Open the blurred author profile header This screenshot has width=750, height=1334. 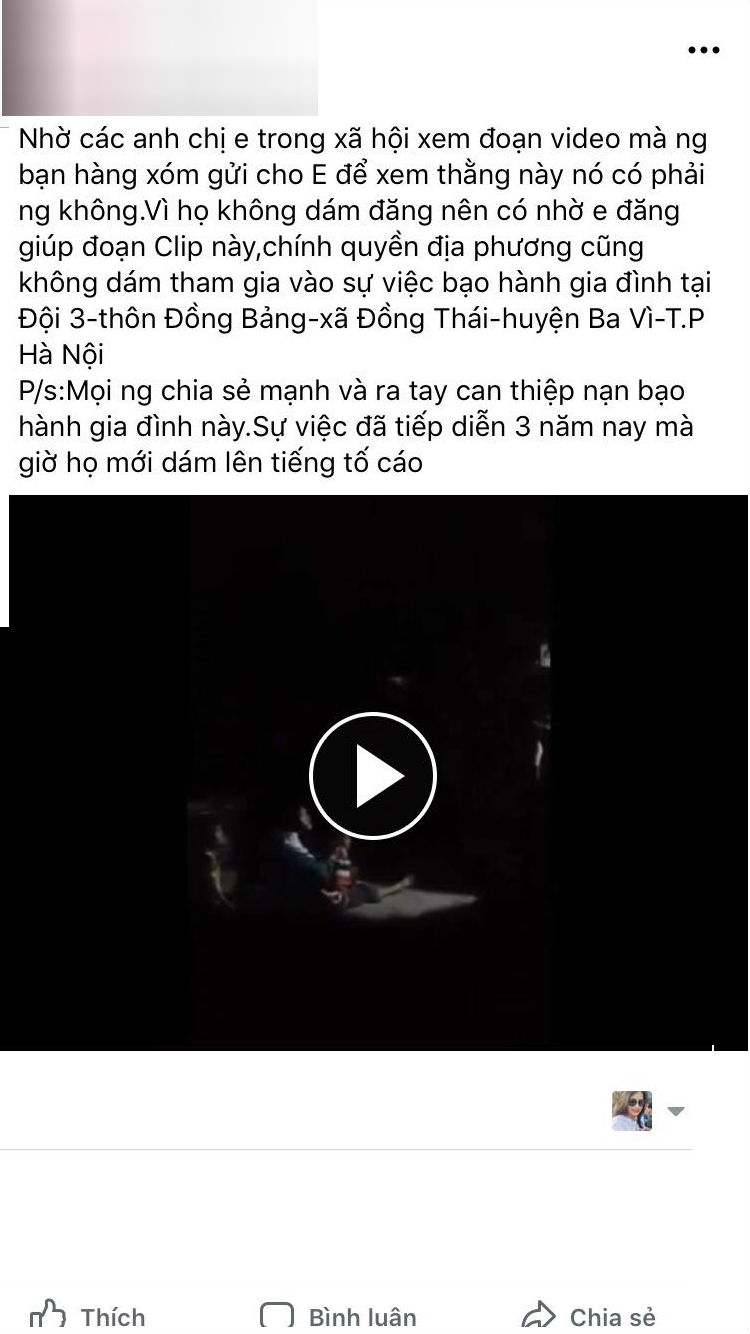coord(160,58)
